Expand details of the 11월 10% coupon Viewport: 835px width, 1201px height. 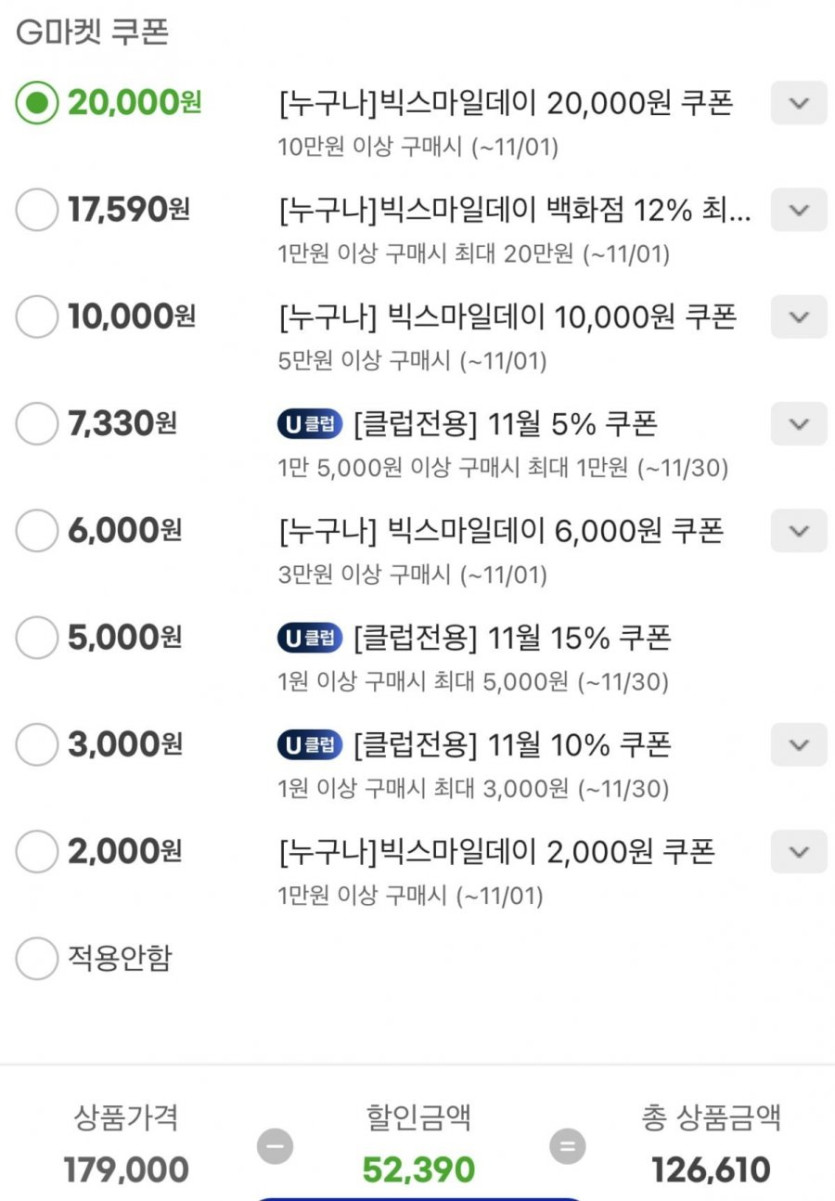coord(798,745)
